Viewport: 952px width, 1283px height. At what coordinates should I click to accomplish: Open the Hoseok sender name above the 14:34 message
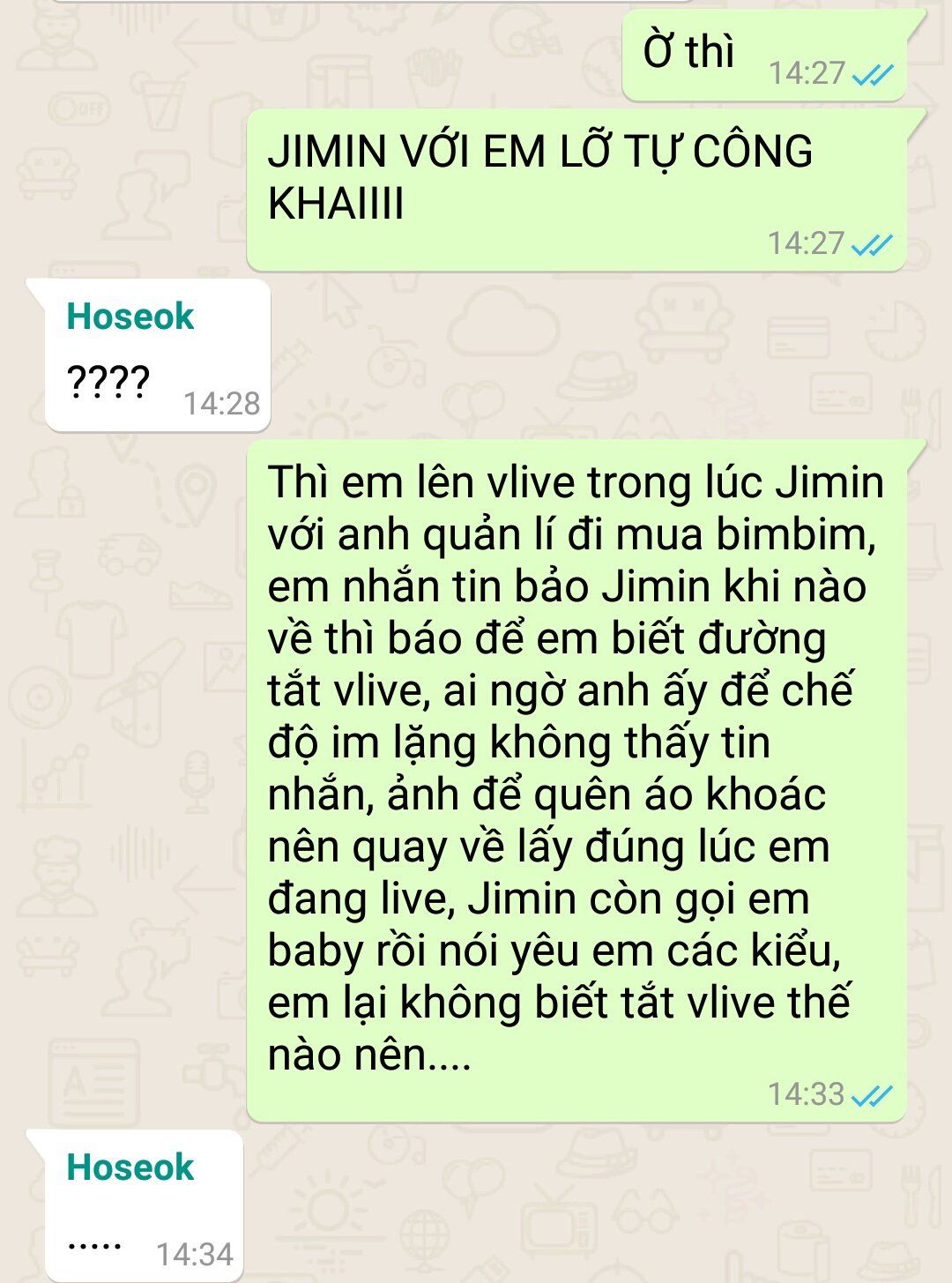[130, 1167]
